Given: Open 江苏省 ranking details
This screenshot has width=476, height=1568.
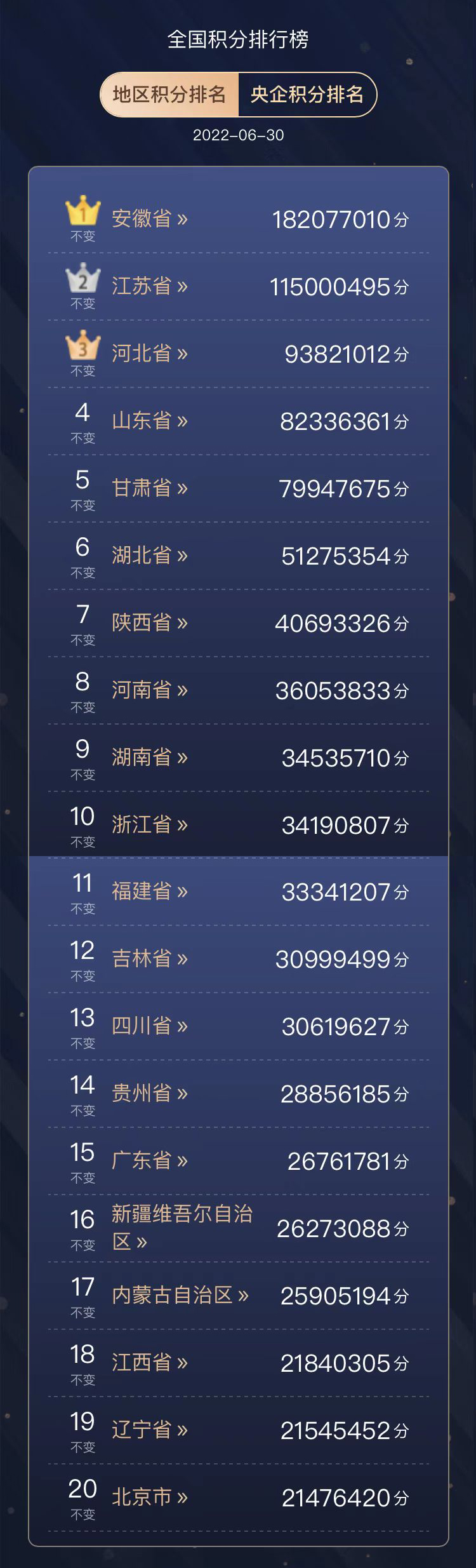Looking at the screenshot, I should (x=150, y=286).
